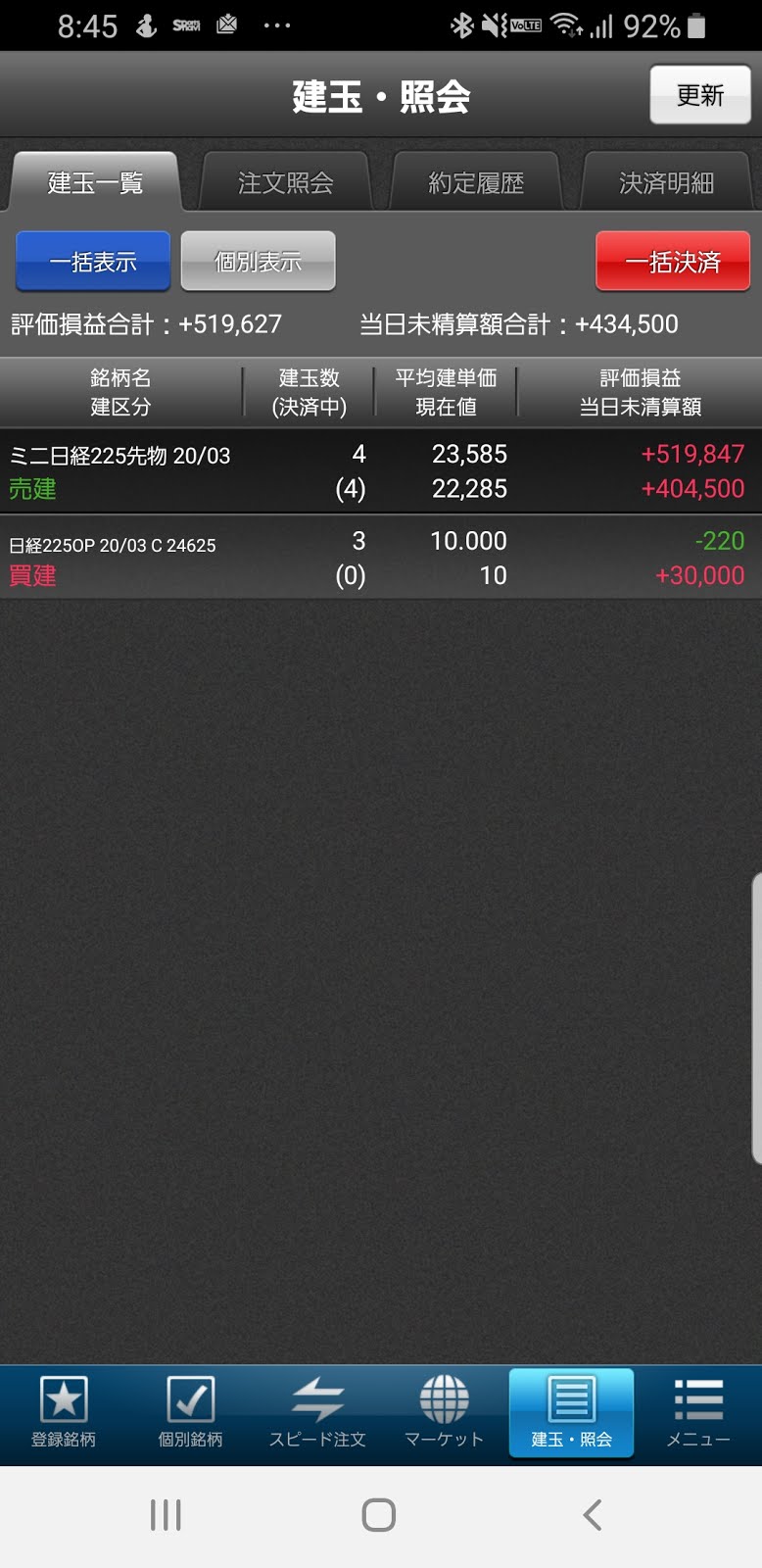Choose 一括表示 view mode
The width and height of the screenshot is (762, 1568).
pos(93,262)
